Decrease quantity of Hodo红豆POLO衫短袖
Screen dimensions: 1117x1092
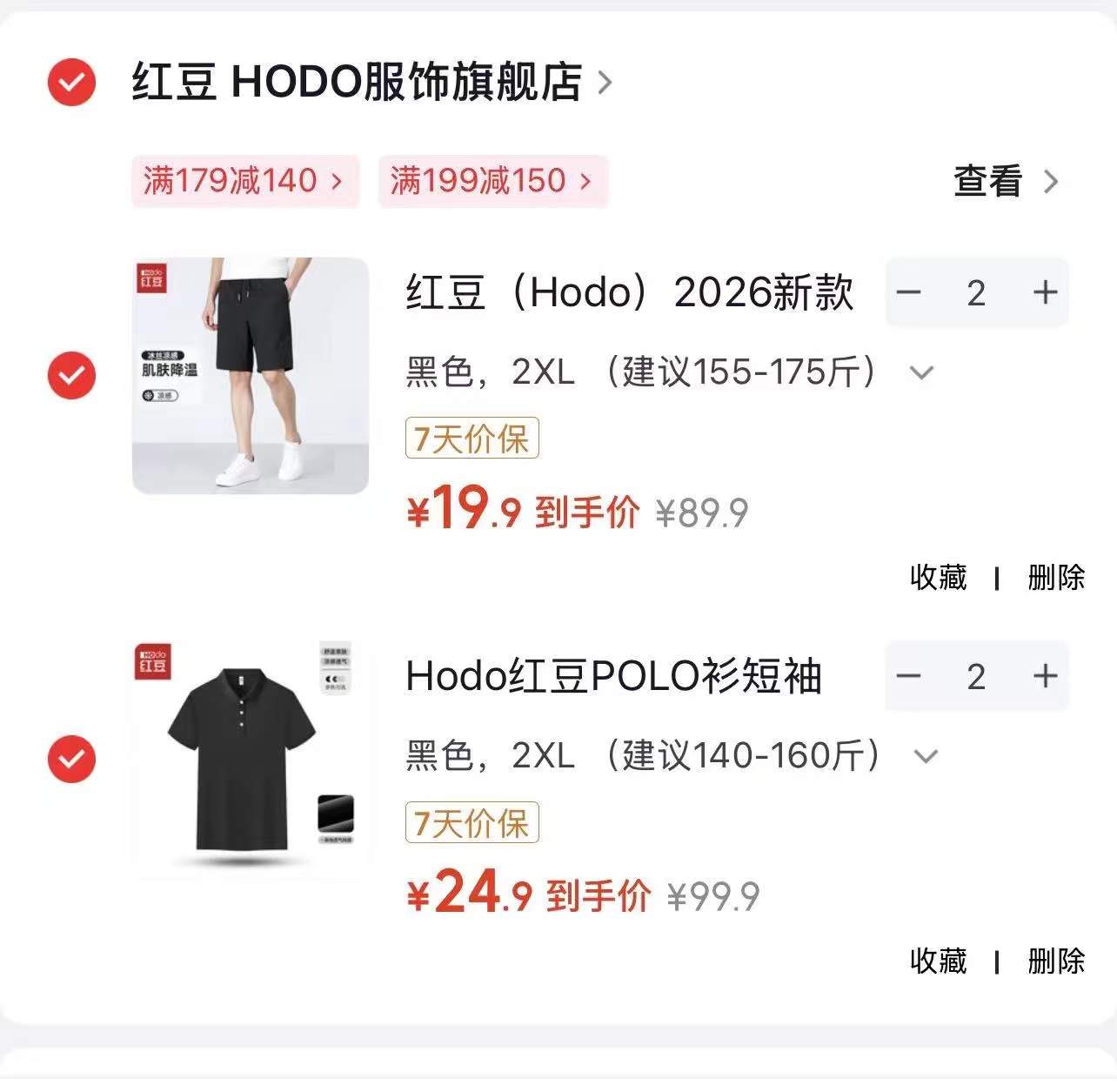point(909,676)
